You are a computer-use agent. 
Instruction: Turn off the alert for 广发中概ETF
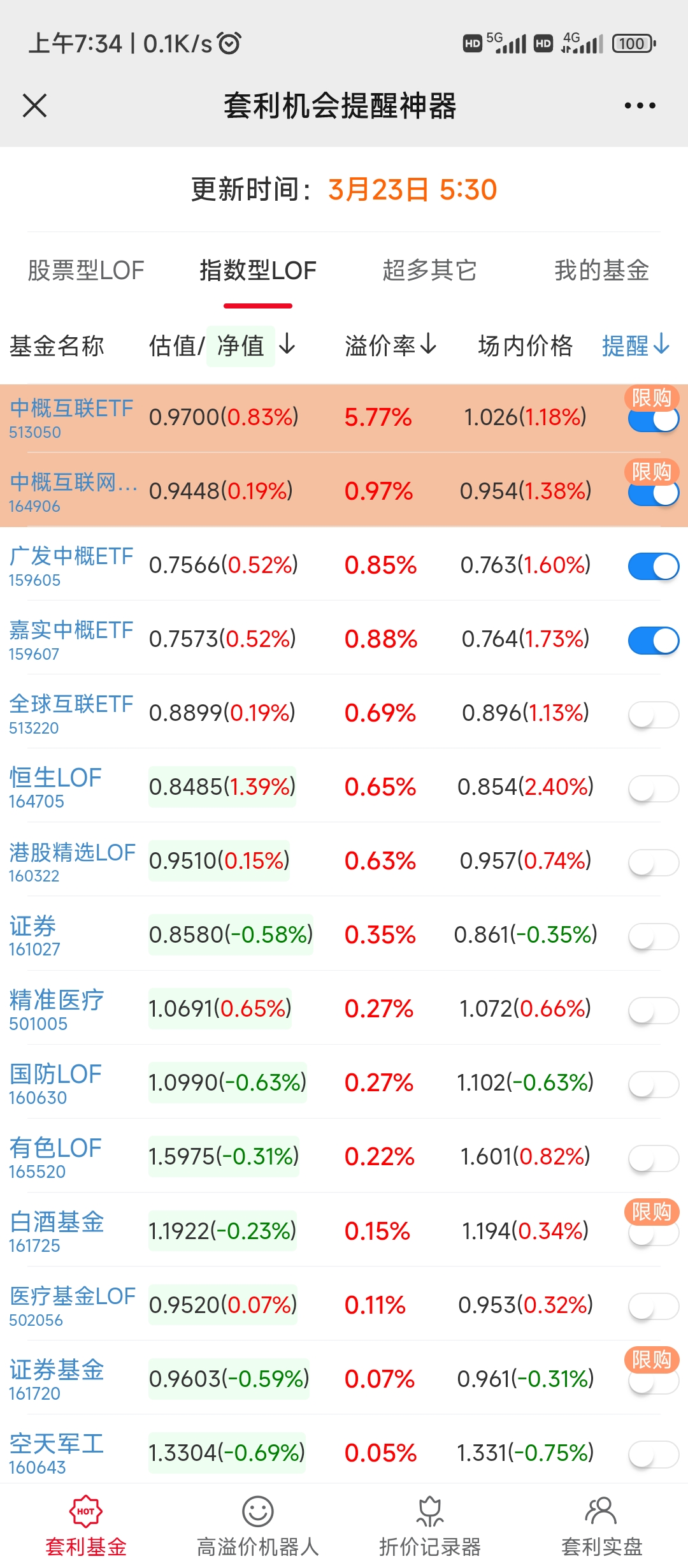click(653, 567)
